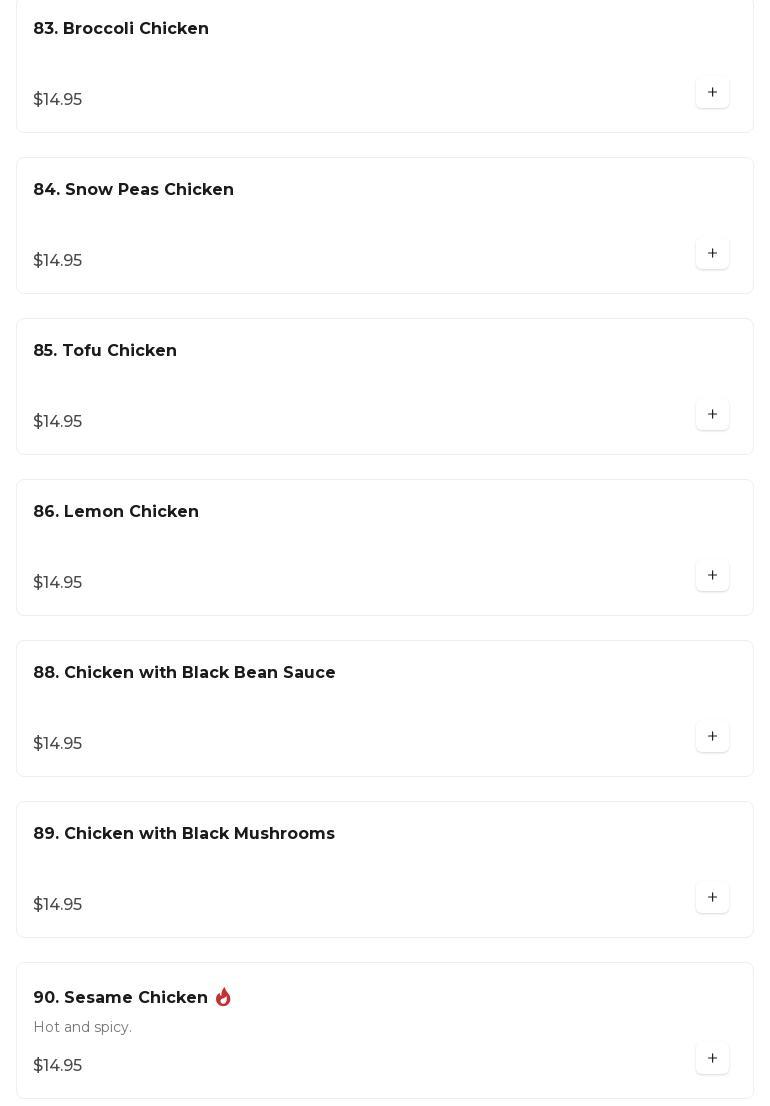Open 89. Chicken with Black Mushrooms card
Screen dimensions: 770x1106
tap(184, 834)
